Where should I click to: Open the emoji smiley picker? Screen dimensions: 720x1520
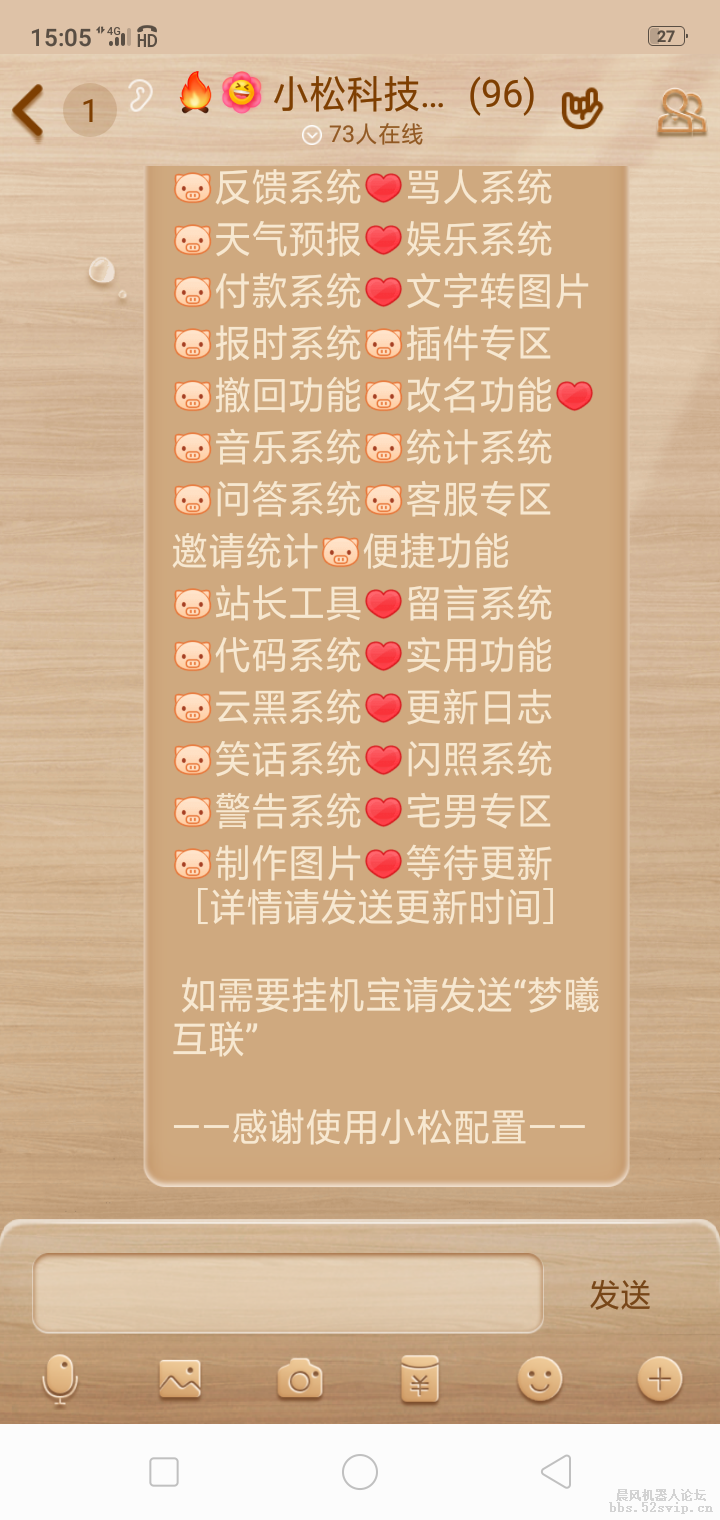click(539, 1380)
